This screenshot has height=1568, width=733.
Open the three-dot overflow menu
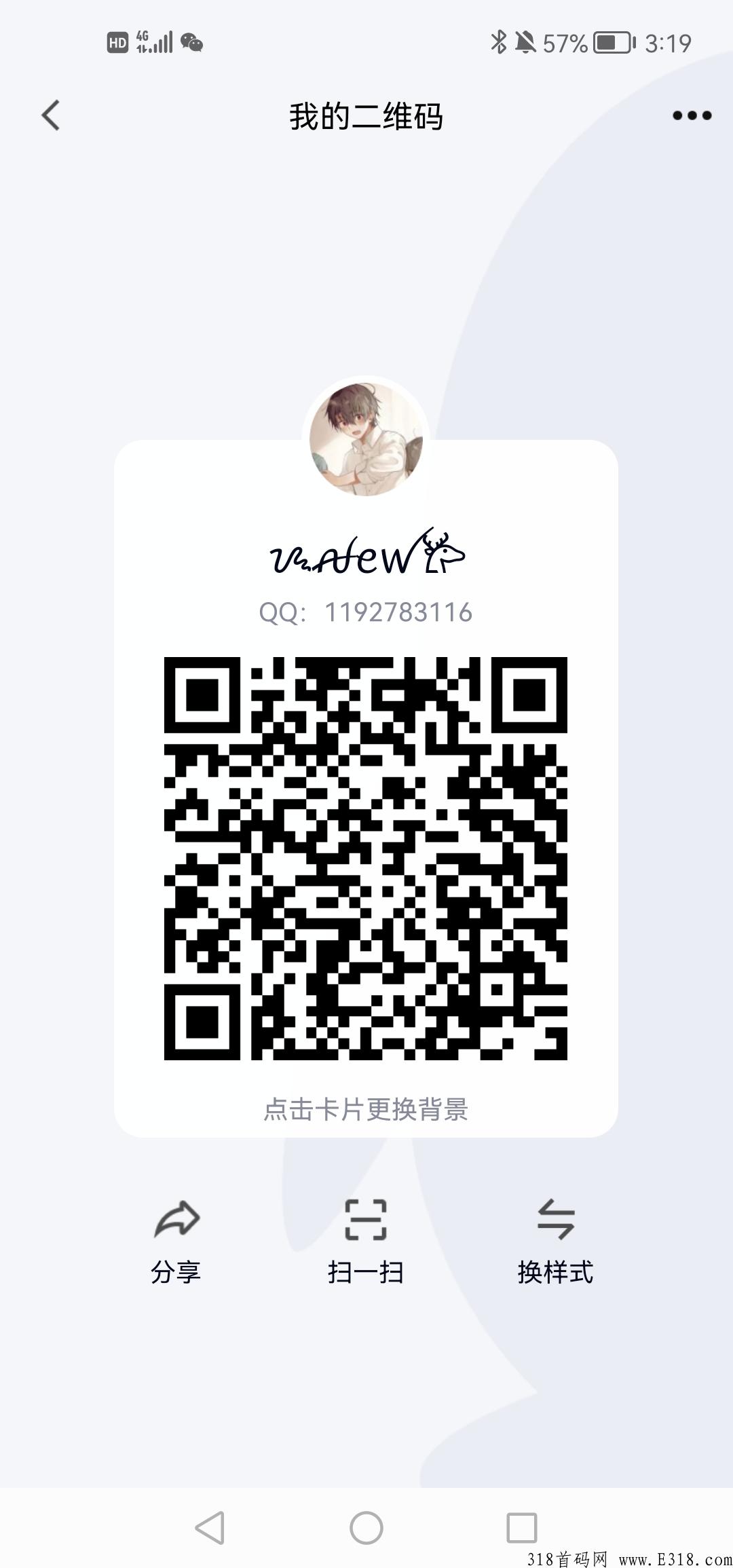(x=692, y=115)
